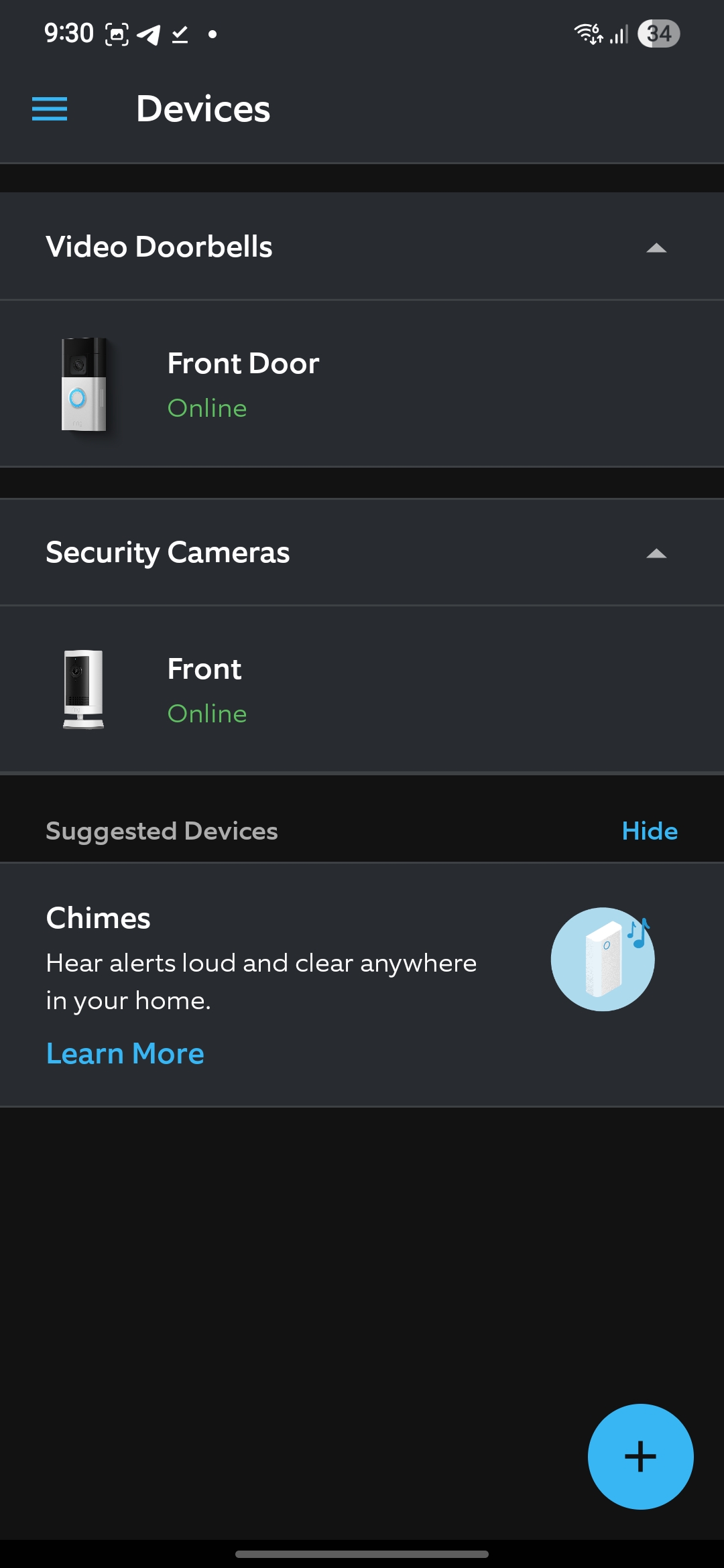Viewport: 724px width, 1568px height.
Task: Collapse the Video Doorbells section
Action: (656, 248)
